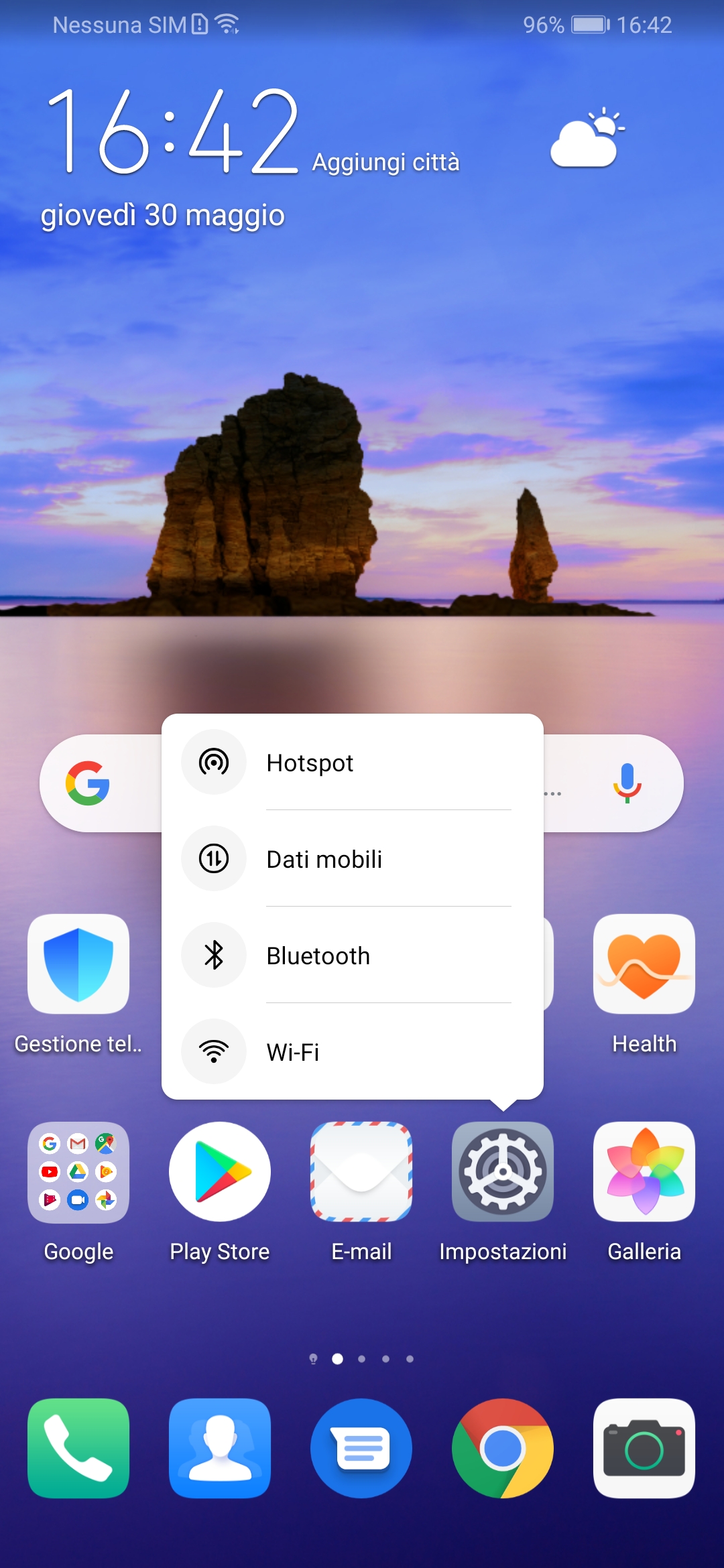The height and width of the screenshot is (1568, 724).
Task: Open the Wi-Fi shortcut
Action: [x=351, y=1052]
